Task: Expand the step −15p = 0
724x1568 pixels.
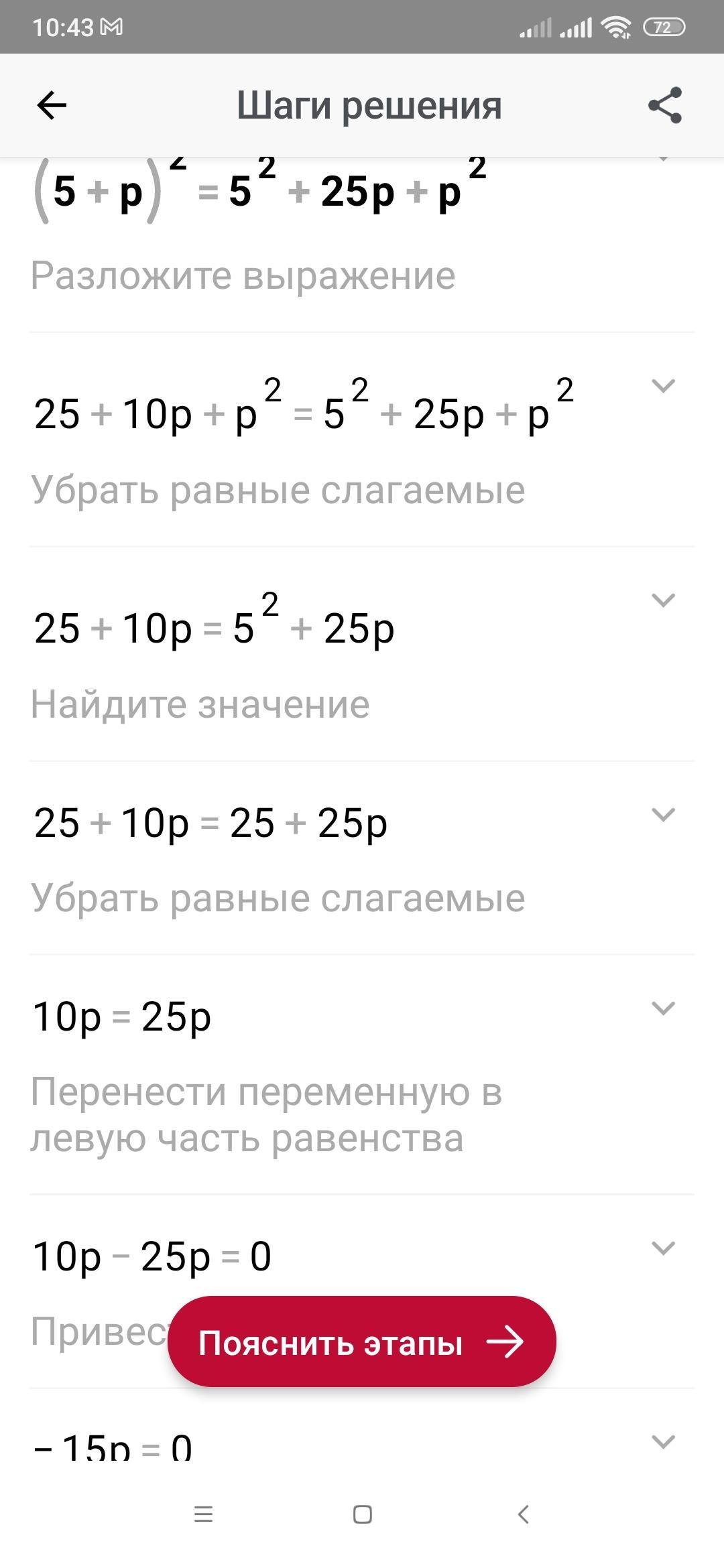Action: pos(663,1442)
